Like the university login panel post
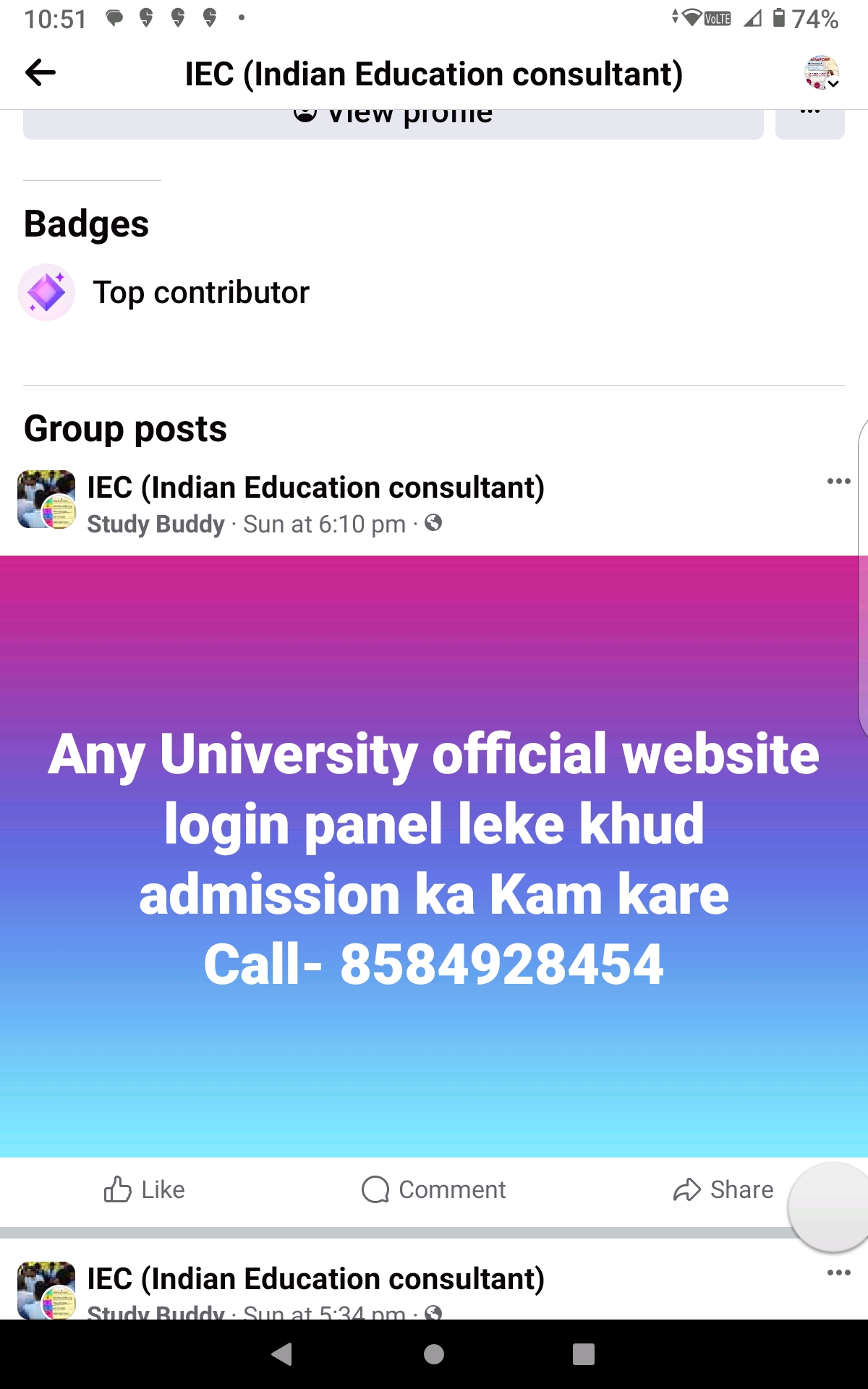868x1389 pixels. [145, 1190]
